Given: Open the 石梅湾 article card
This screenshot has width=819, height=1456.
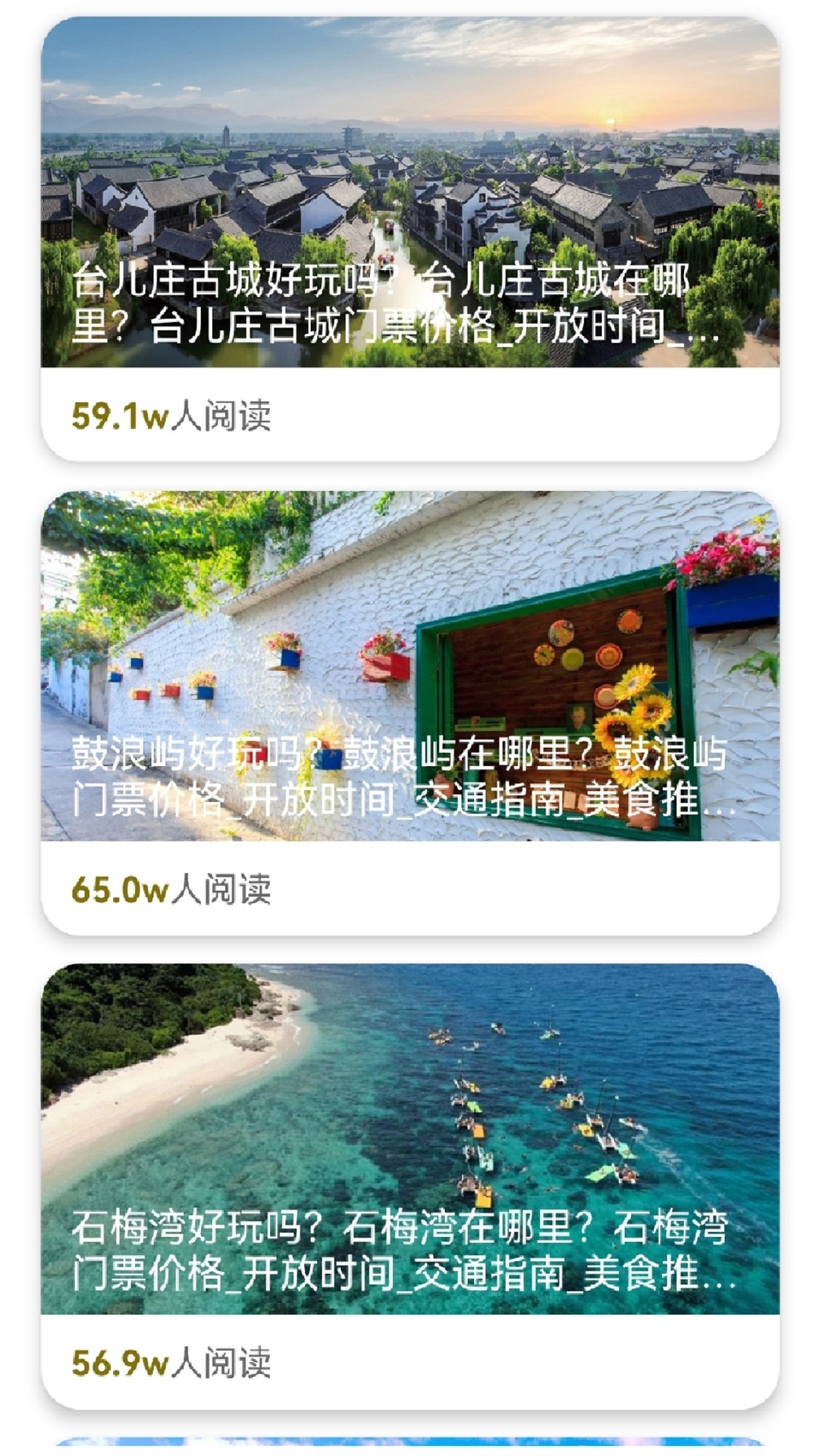Looking at the screenshot, I should point(409,1100).
